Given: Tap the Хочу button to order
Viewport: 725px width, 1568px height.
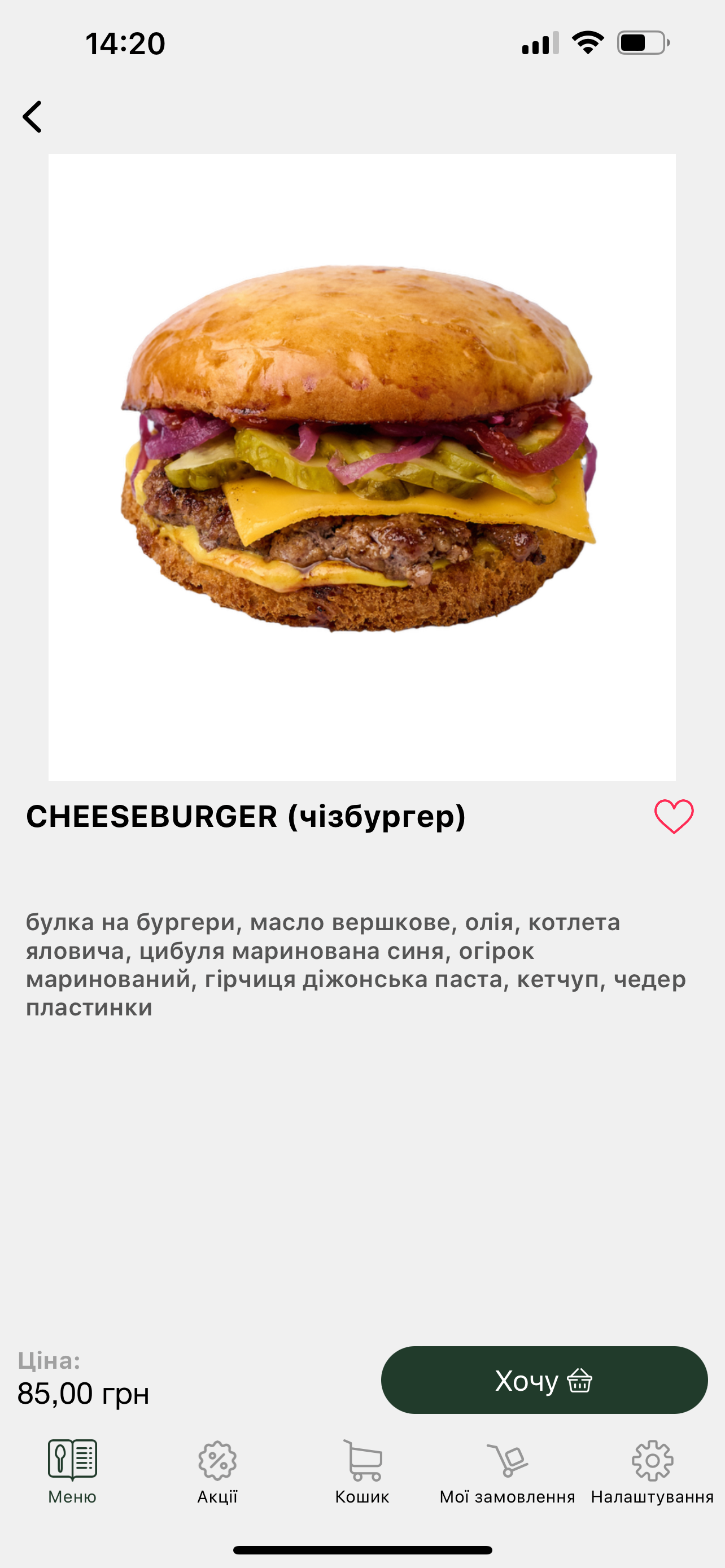Looking at the screenshot, I should [x=544, y=1380].
